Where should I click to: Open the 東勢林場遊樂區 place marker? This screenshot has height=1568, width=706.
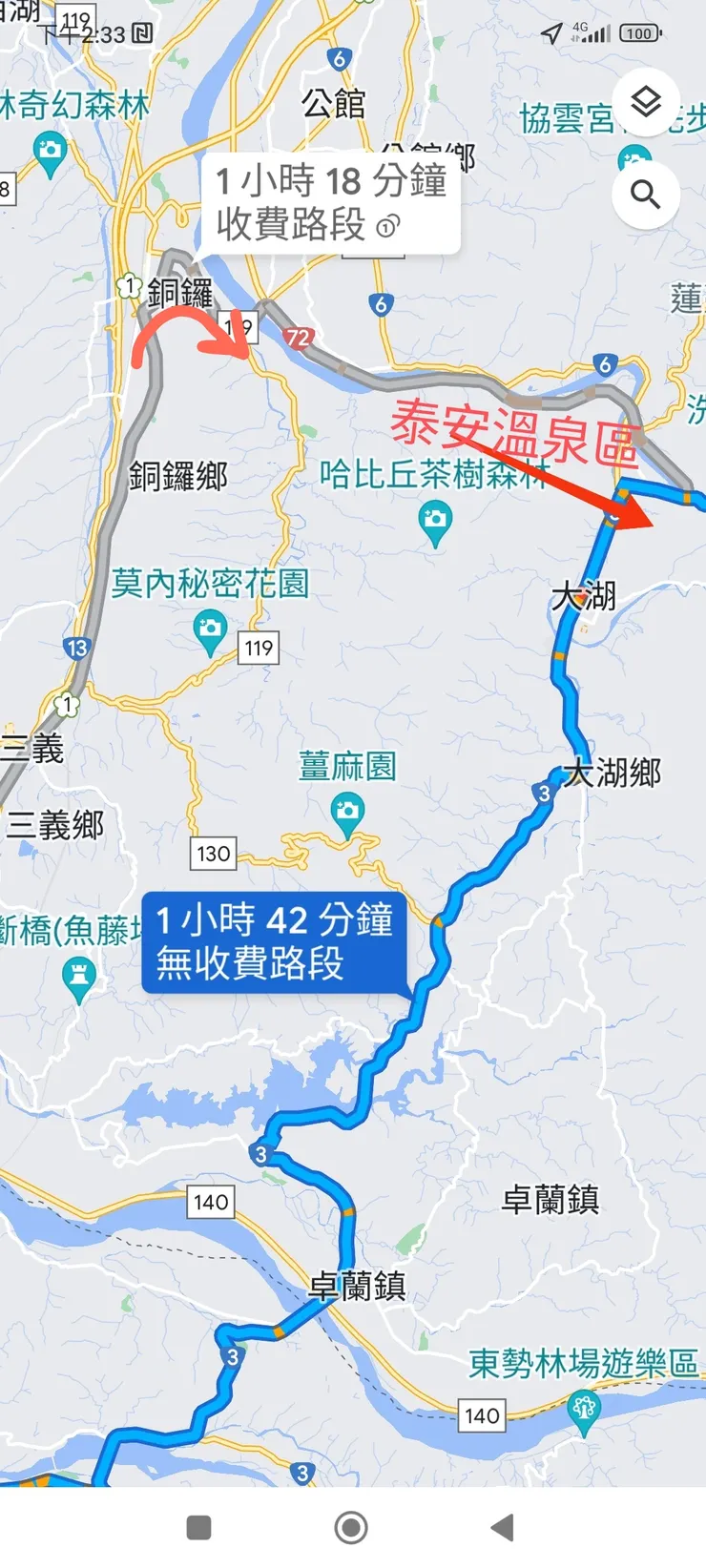583,1407
